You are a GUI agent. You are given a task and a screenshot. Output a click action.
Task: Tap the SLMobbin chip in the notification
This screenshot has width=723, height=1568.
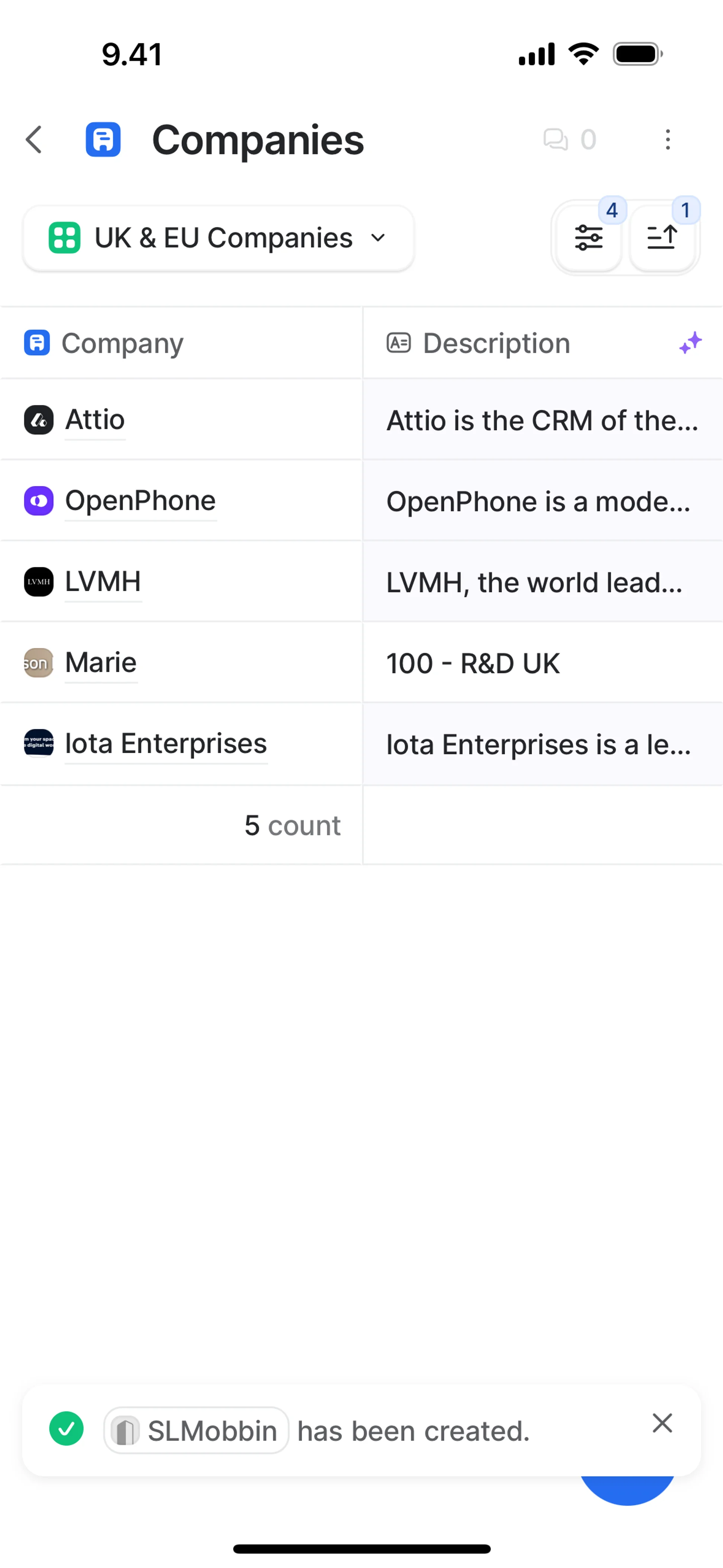click(196, 1430)
